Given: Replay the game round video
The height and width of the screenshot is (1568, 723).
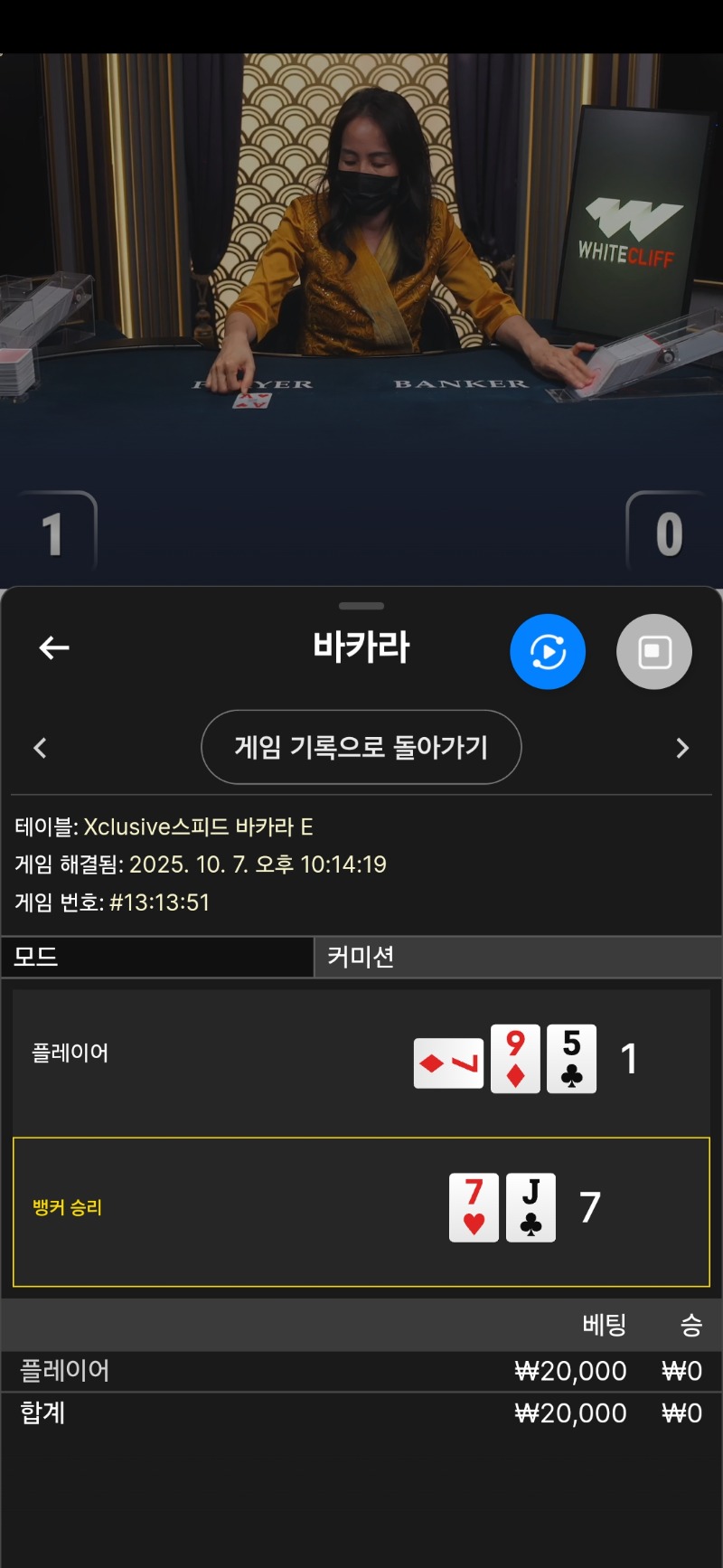Looking at the screenshot, I should 548,651.
